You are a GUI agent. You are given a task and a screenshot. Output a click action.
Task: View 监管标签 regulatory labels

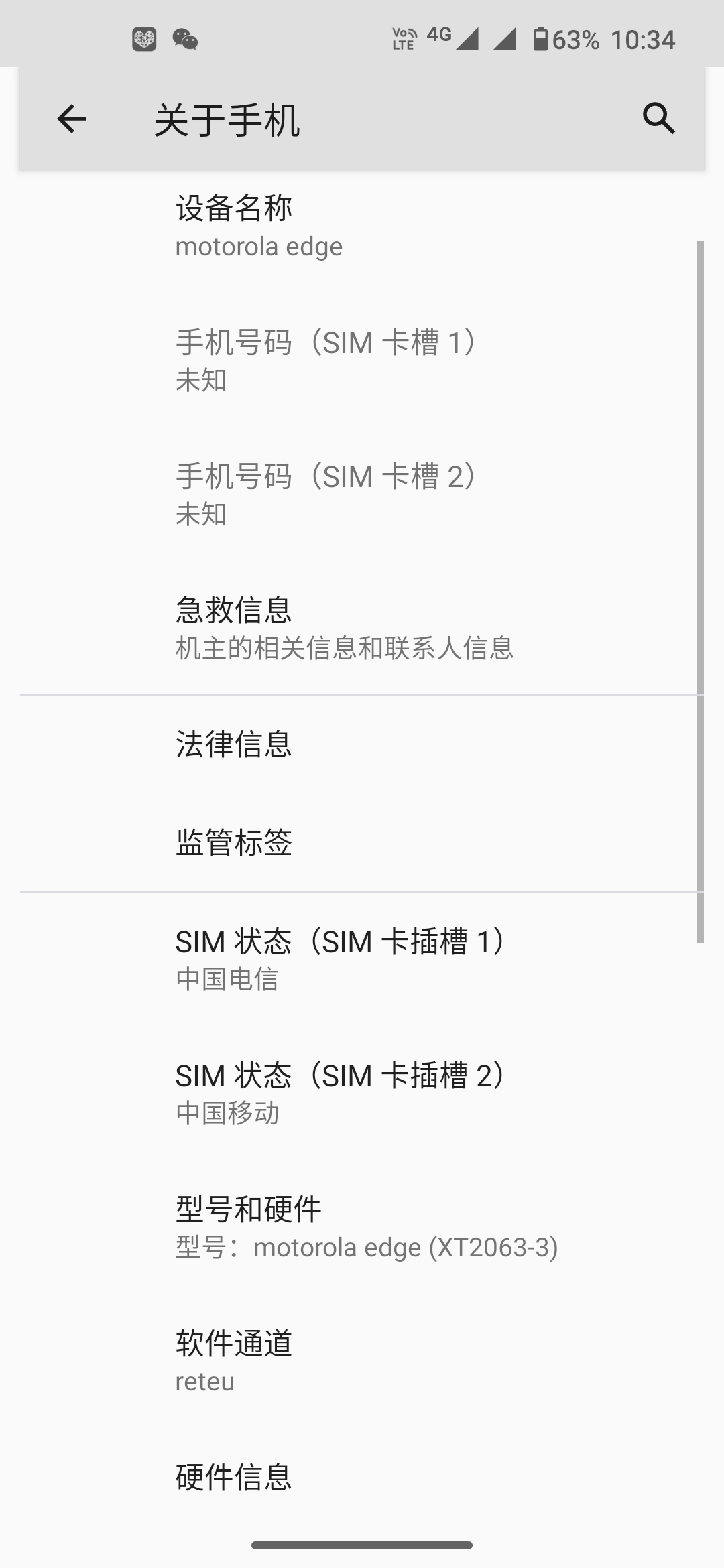click(x=362, y=842)
